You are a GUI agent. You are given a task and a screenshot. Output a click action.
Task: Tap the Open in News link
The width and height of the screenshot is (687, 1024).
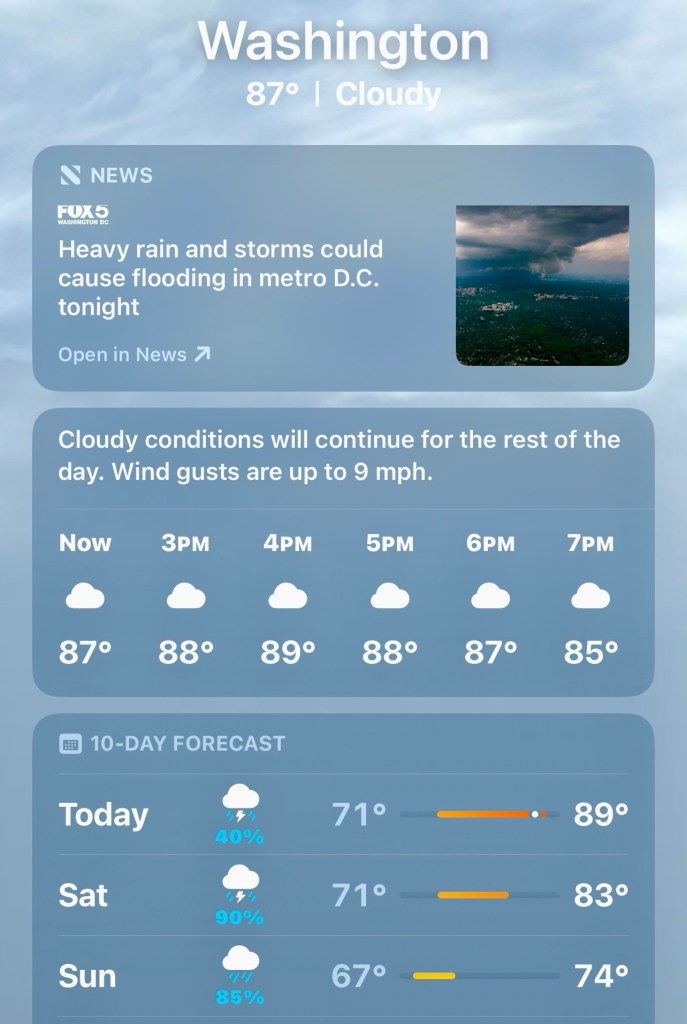pyautogui.click(x=134, y=354)
